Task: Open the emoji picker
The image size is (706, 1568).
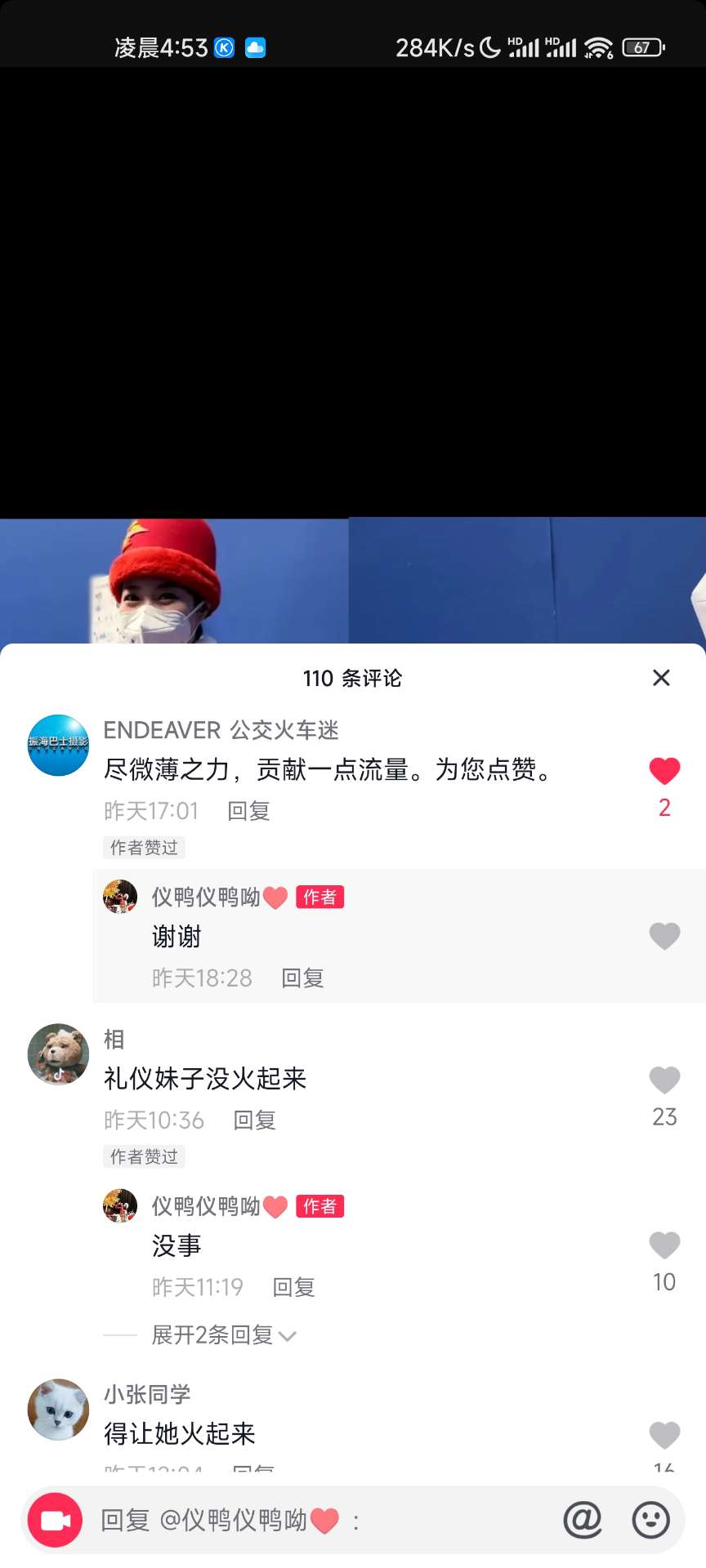Action: click(x=651, y=1520)
